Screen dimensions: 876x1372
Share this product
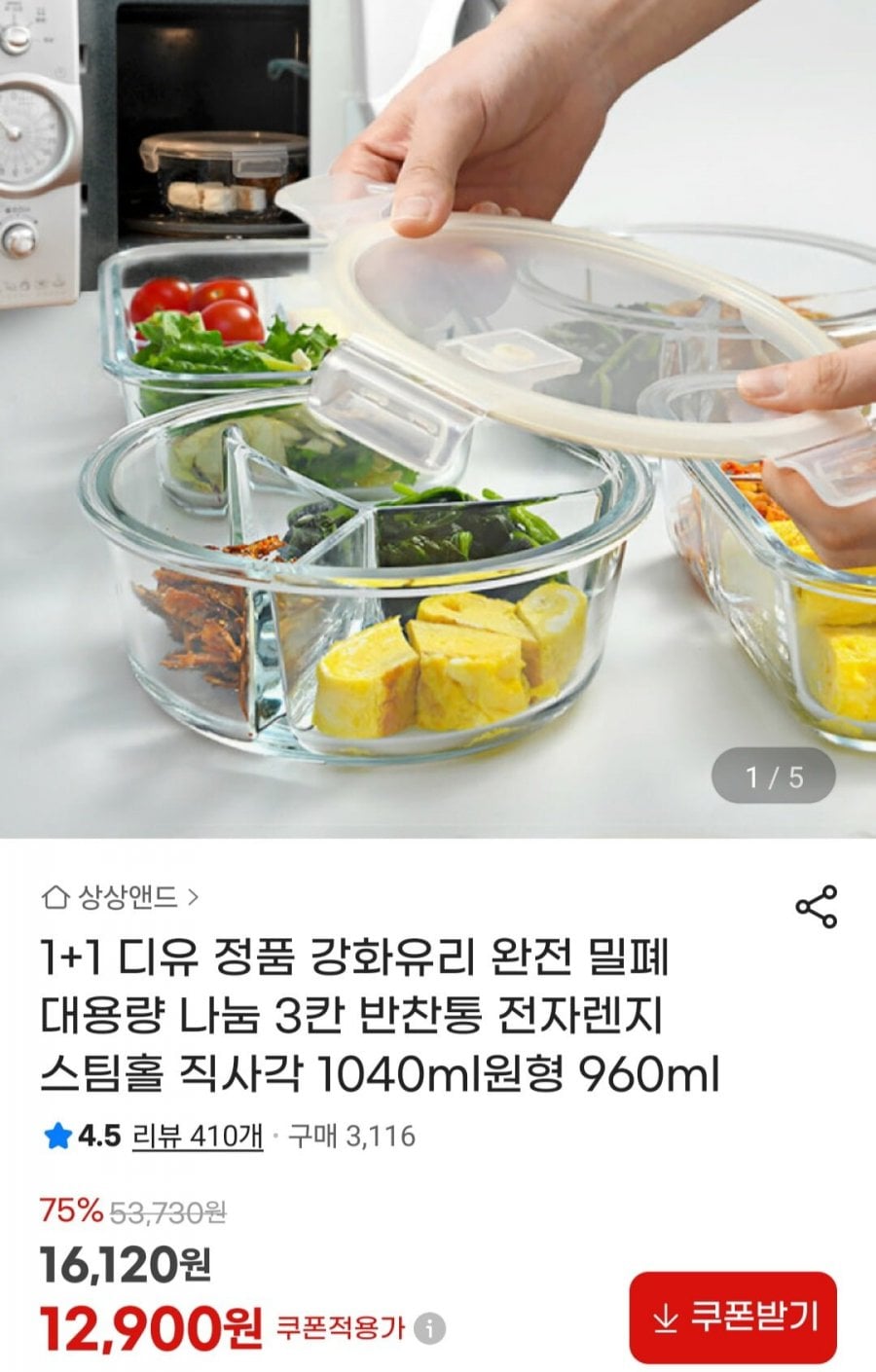point(816,906)
